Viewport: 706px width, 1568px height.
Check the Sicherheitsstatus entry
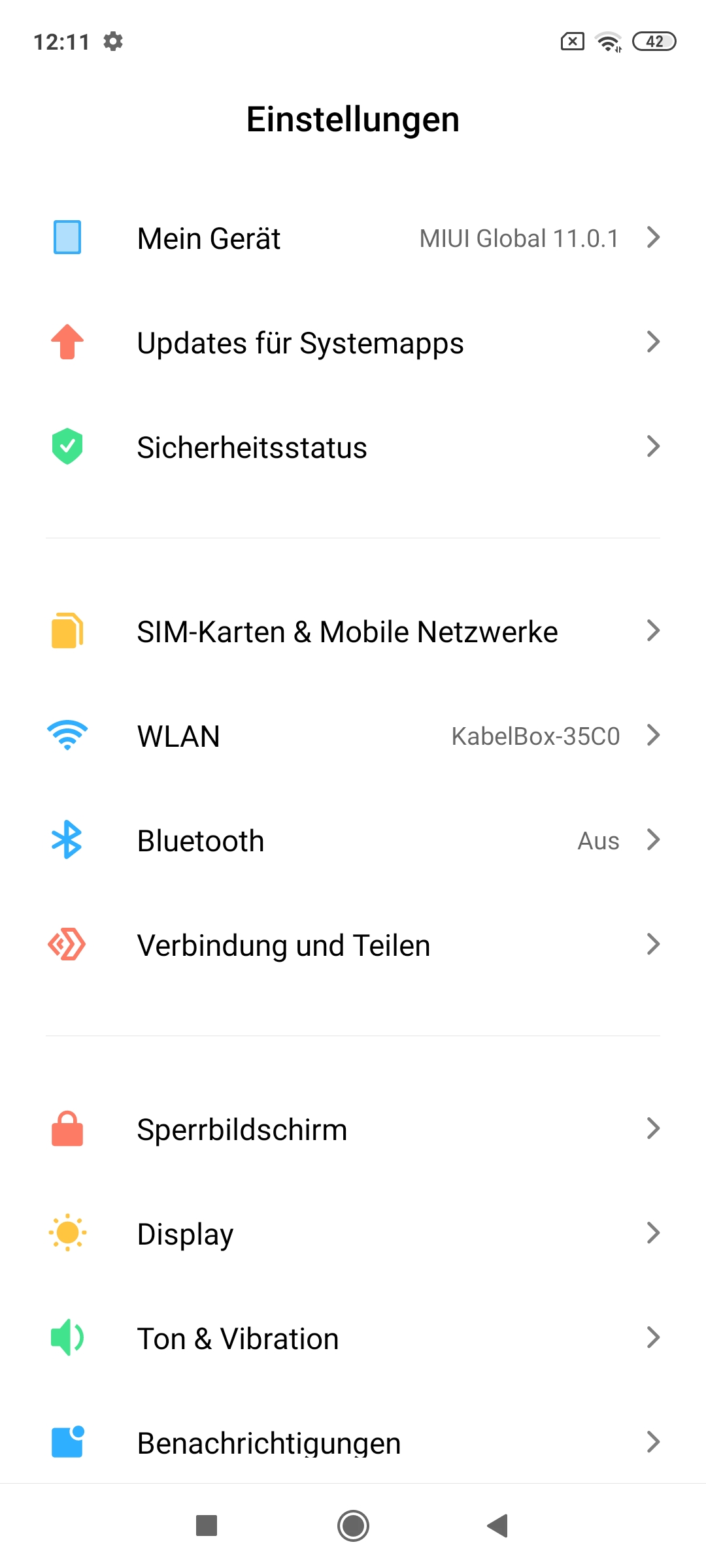point(353,447)
